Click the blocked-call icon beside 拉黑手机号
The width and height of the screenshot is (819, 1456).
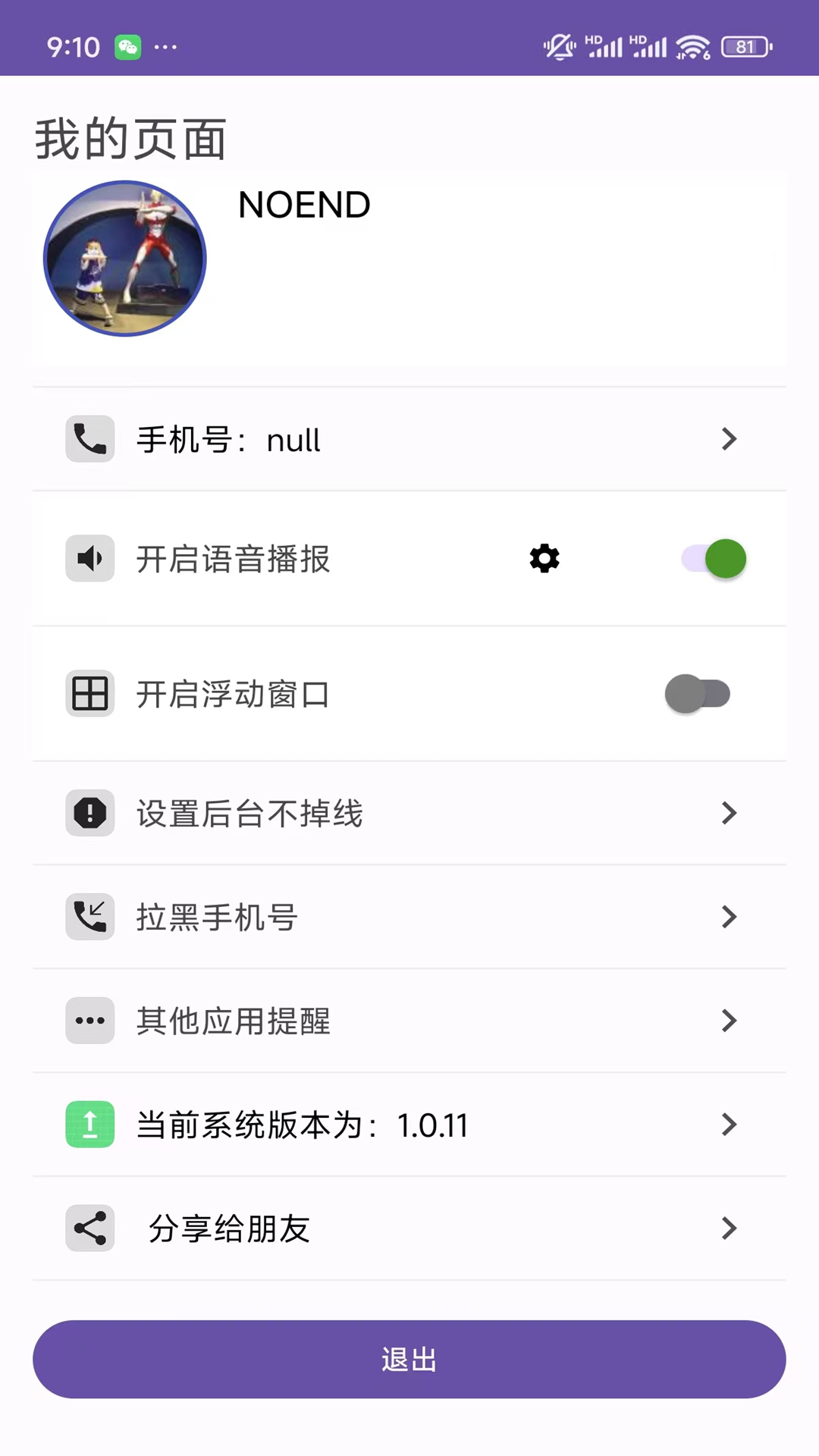pyautogui.click(x=89, y=917)
